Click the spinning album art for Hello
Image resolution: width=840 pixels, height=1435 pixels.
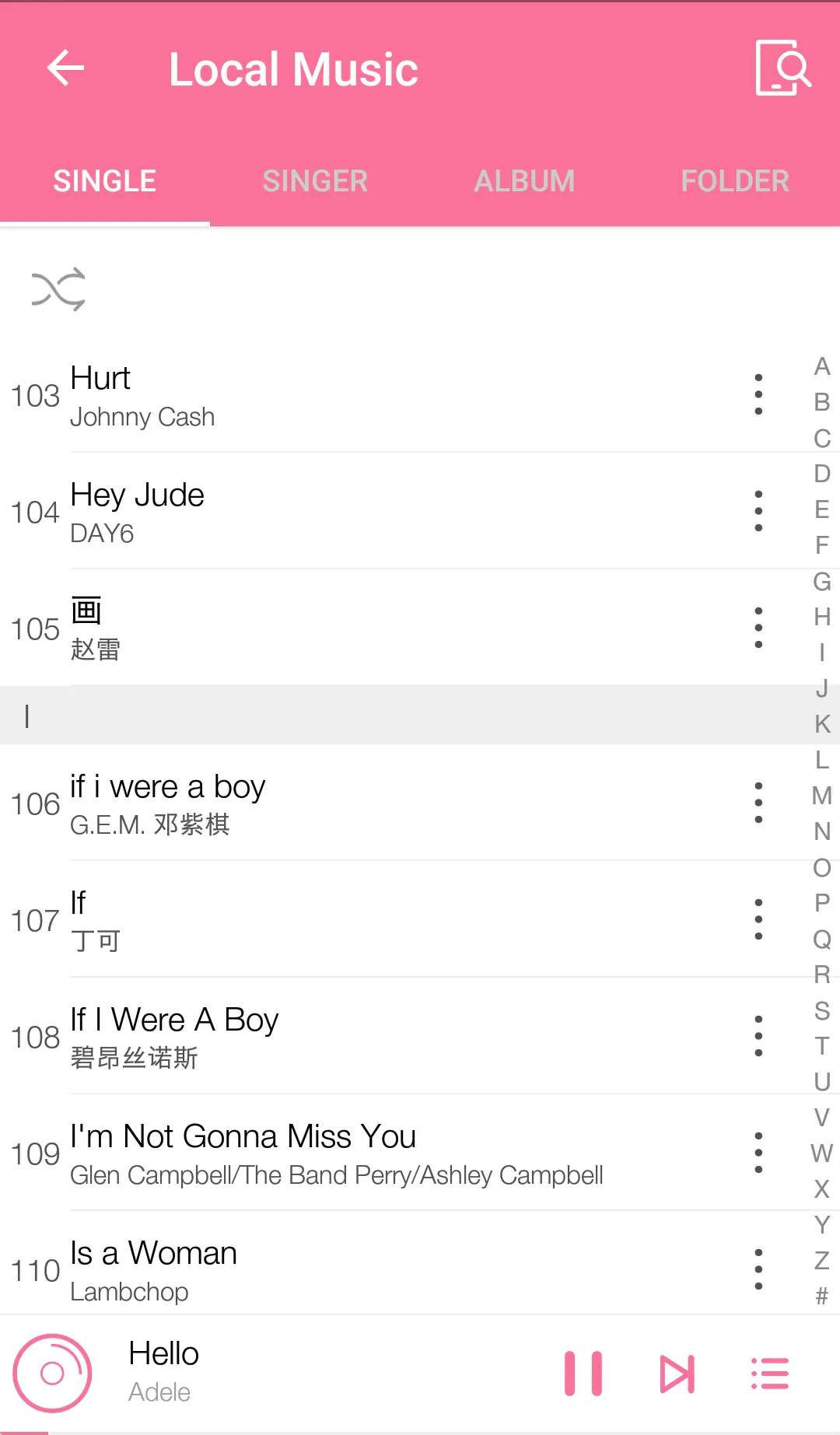pos(53,1374)
